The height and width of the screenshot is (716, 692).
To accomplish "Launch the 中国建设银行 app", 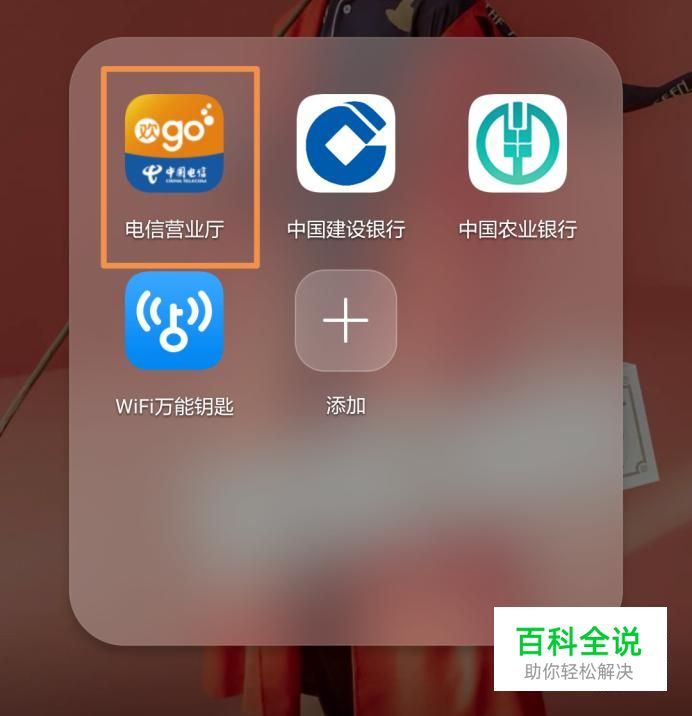I will 346,144.
